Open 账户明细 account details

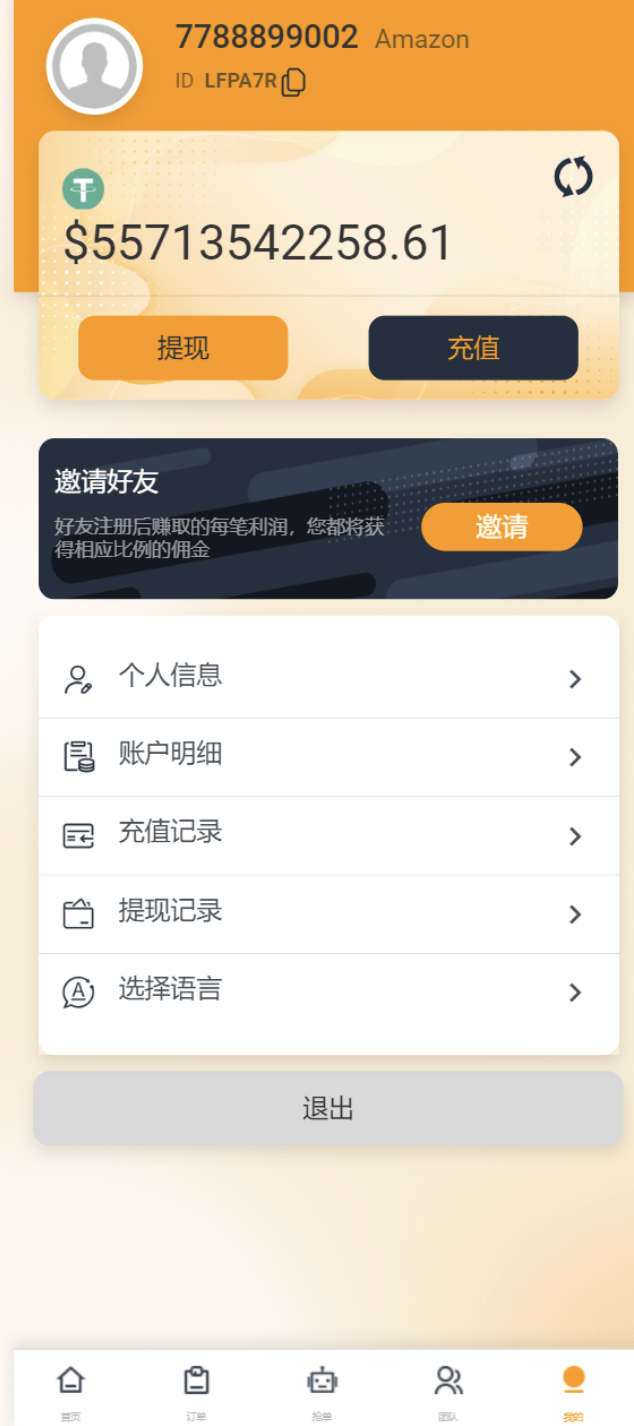click(328, 756)
